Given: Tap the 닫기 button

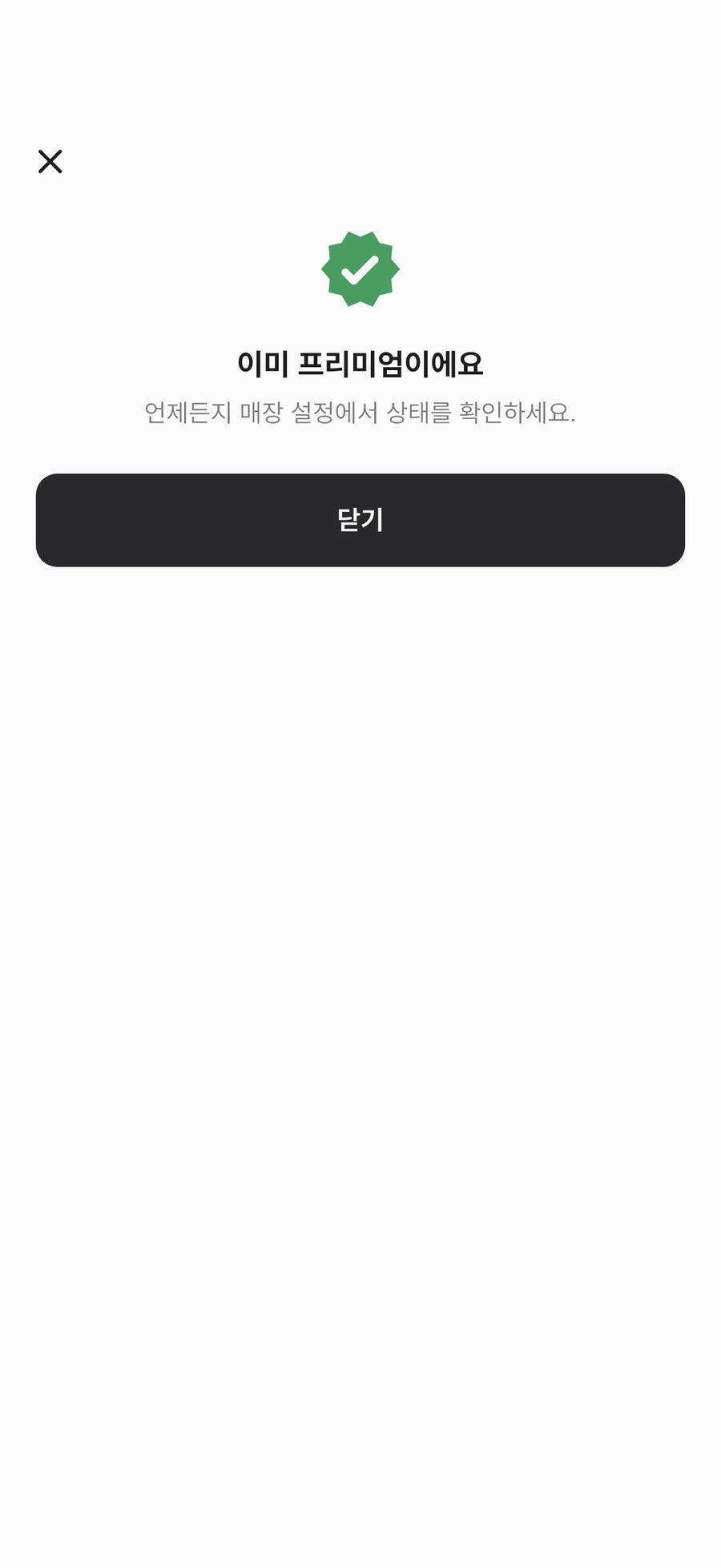Looking at the screenshot, I should pos(360,520).
